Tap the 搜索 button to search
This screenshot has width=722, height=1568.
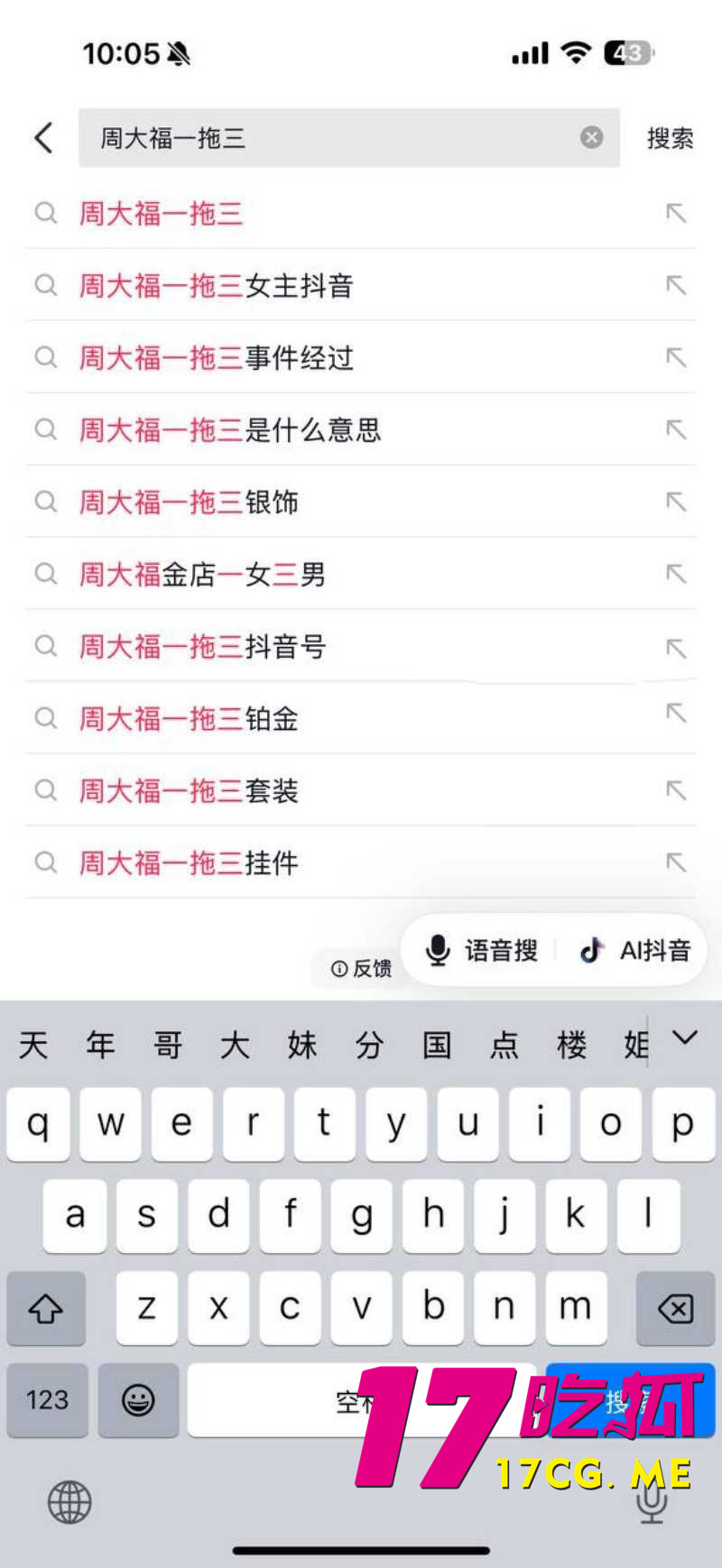point(670,137)
